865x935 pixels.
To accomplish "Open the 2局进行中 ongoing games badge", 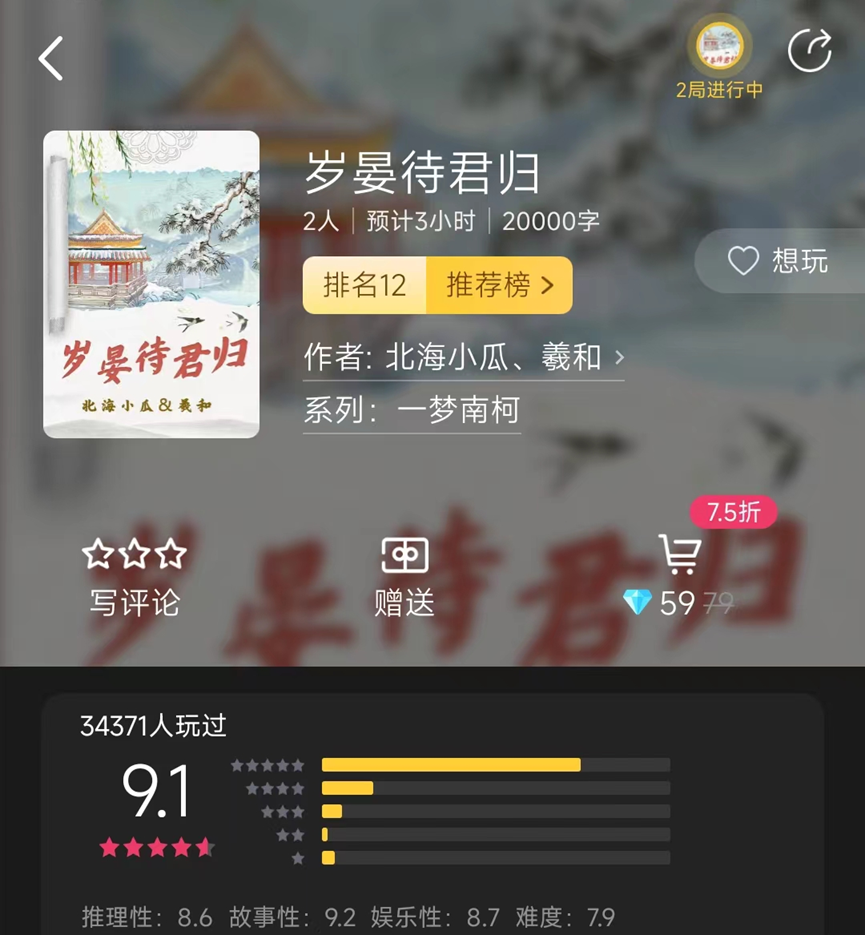I will point(720,60).
